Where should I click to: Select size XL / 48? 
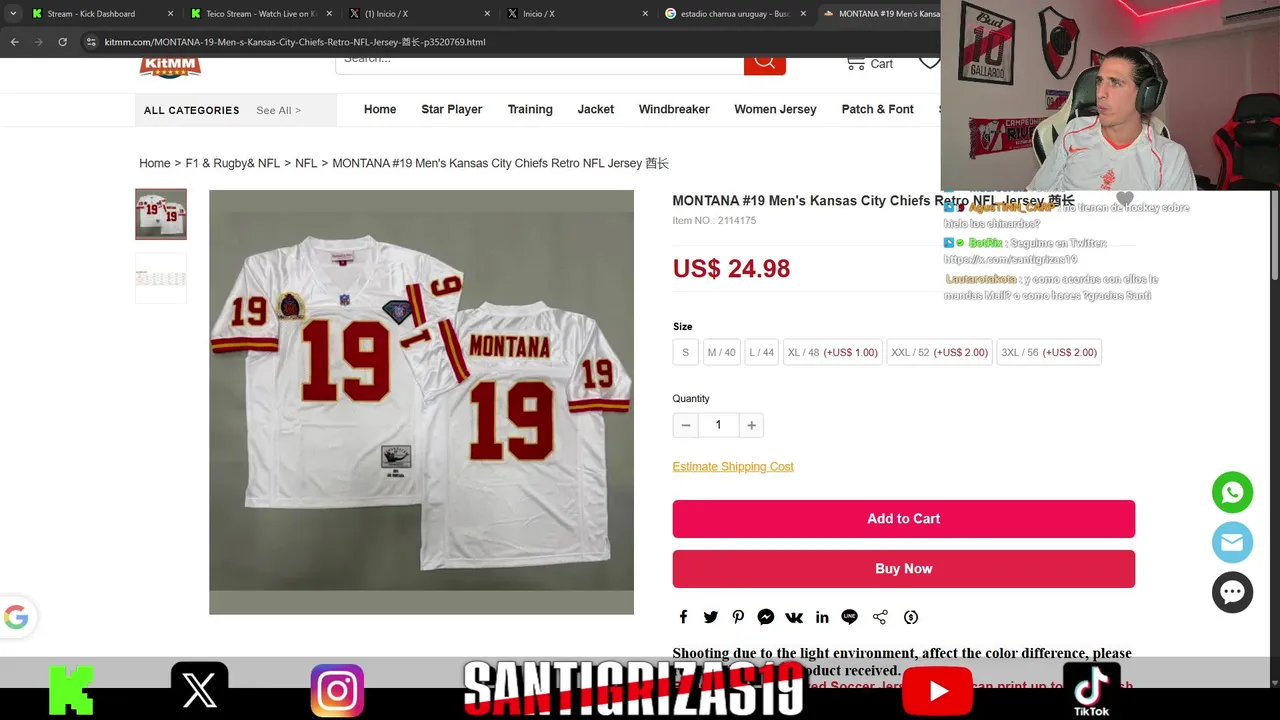coord(832,352)
